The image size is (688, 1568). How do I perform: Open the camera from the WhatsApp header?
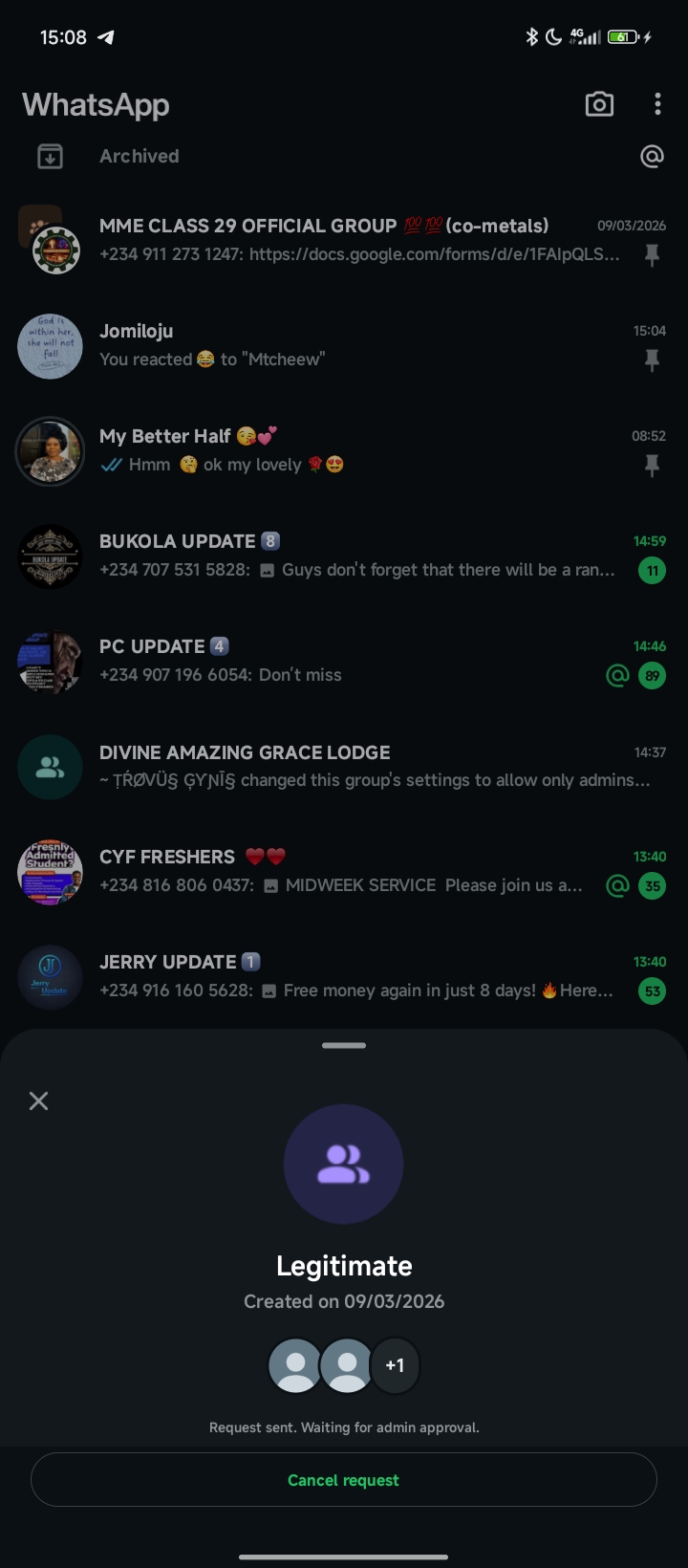click(599, 104)
